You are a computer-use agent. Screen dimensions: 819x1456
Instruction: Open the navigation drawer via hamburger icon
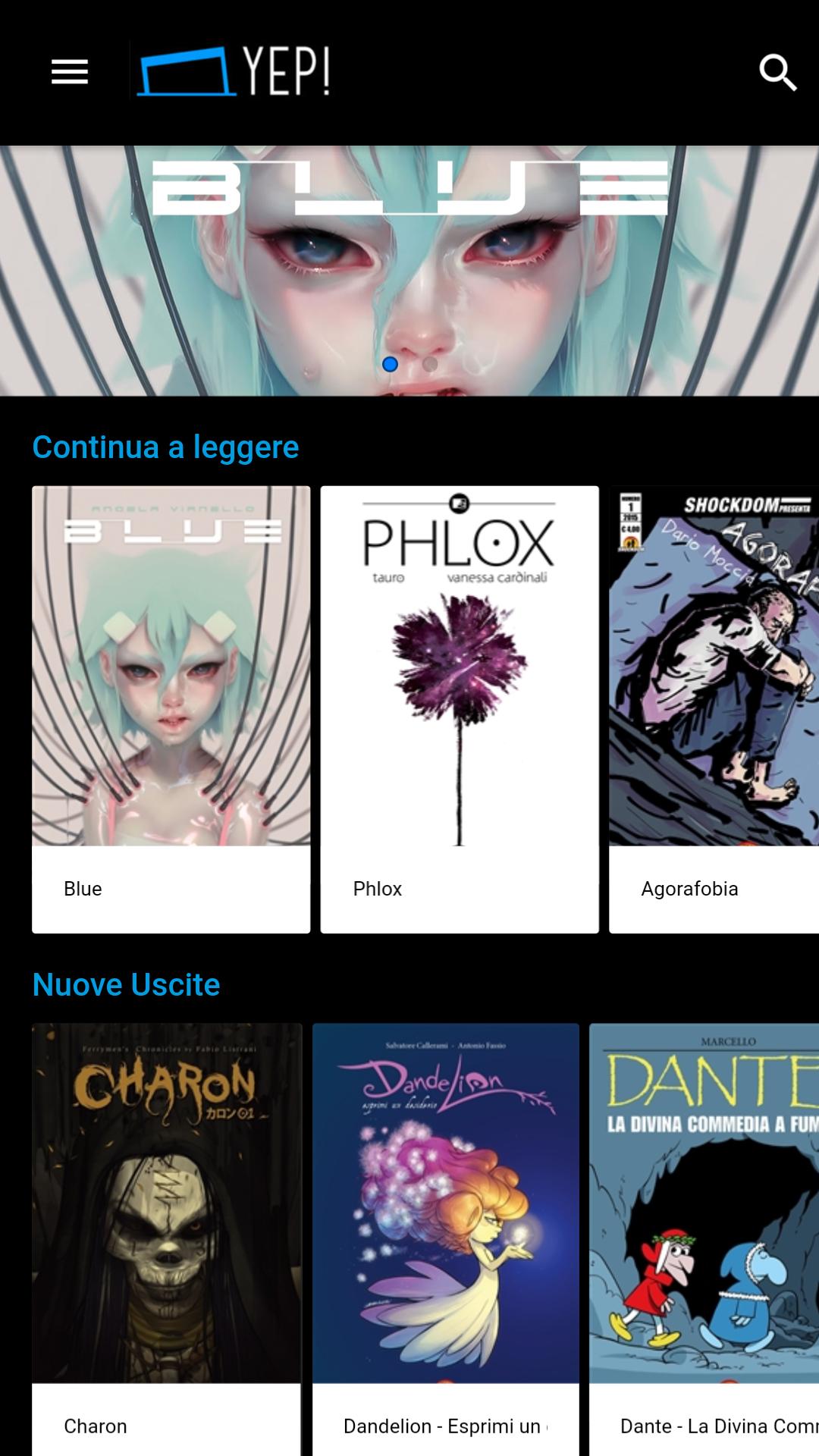[69, 72]
